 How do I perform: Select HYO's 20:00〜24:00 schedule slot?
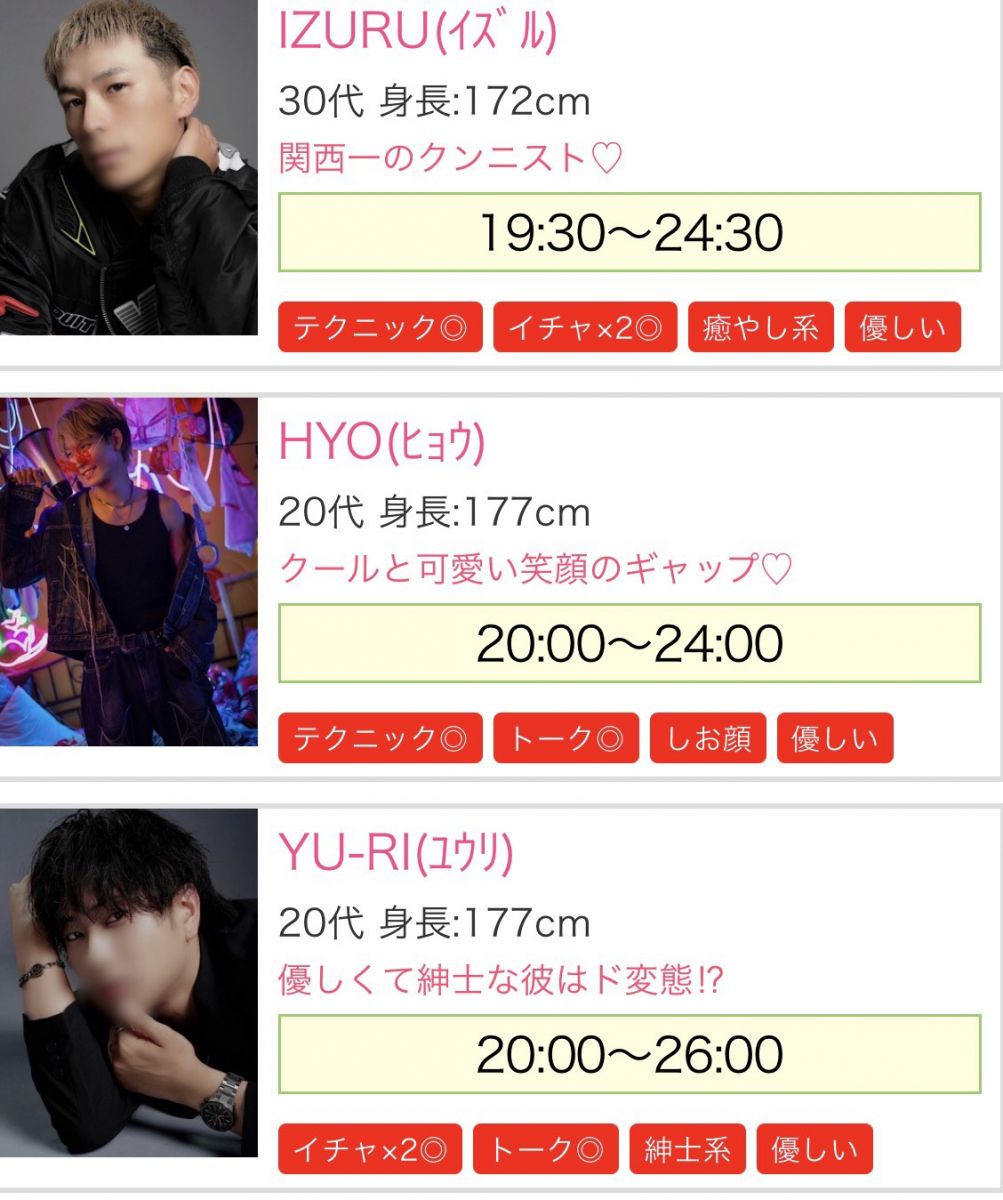click(x=630, y=643)
